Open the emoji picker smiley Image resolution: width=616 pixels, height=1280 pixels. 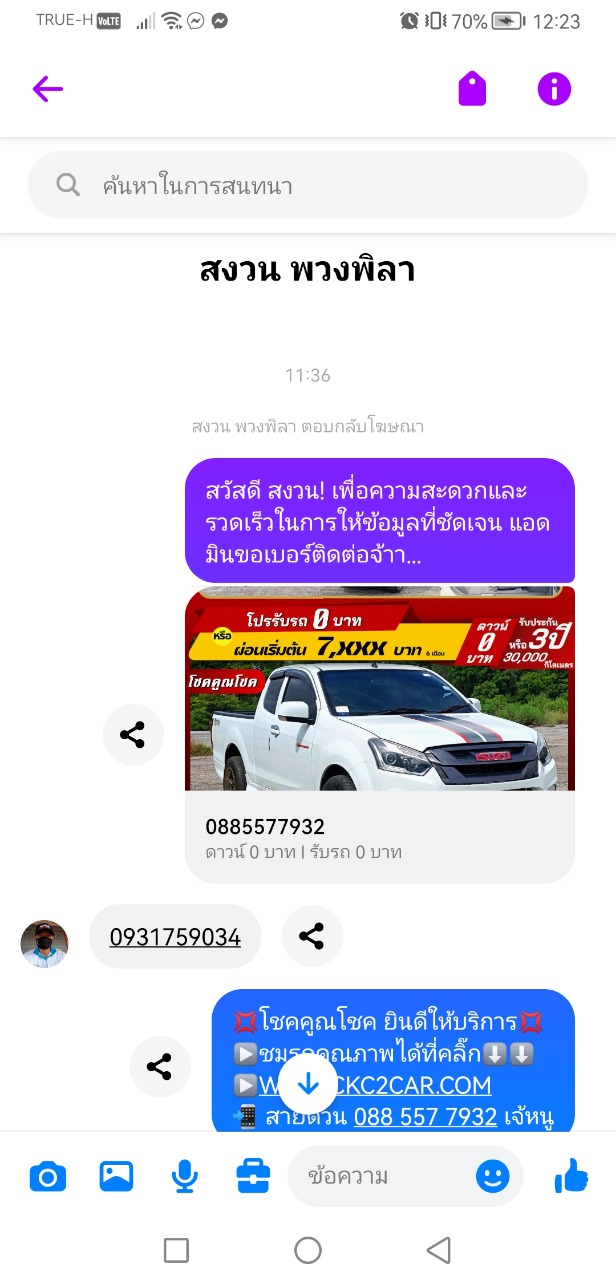(492, 1177)
